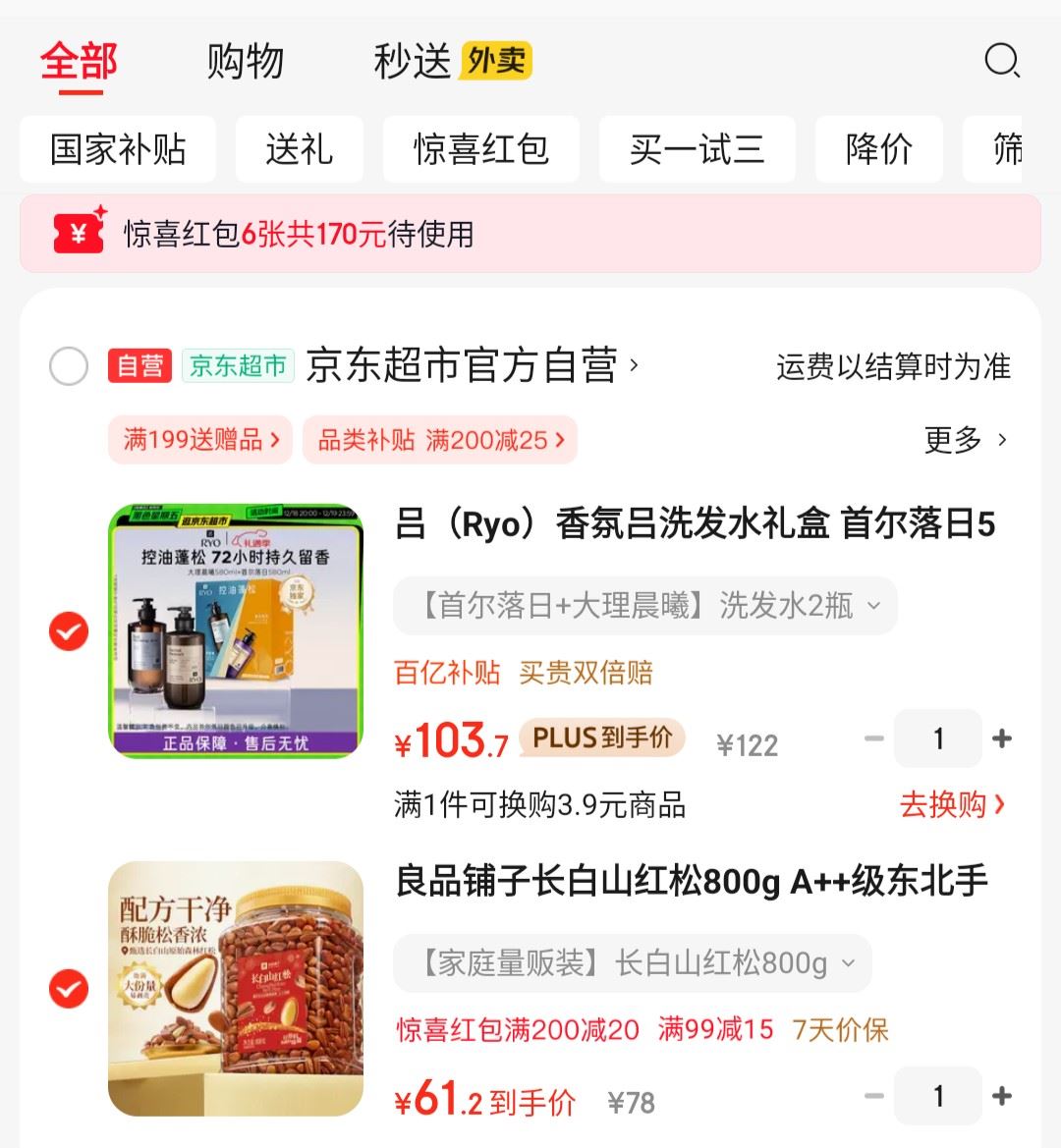The image size is (1061, 1148).
Task: Filter cart by 送礼 chip
Action: pos(299,149)
